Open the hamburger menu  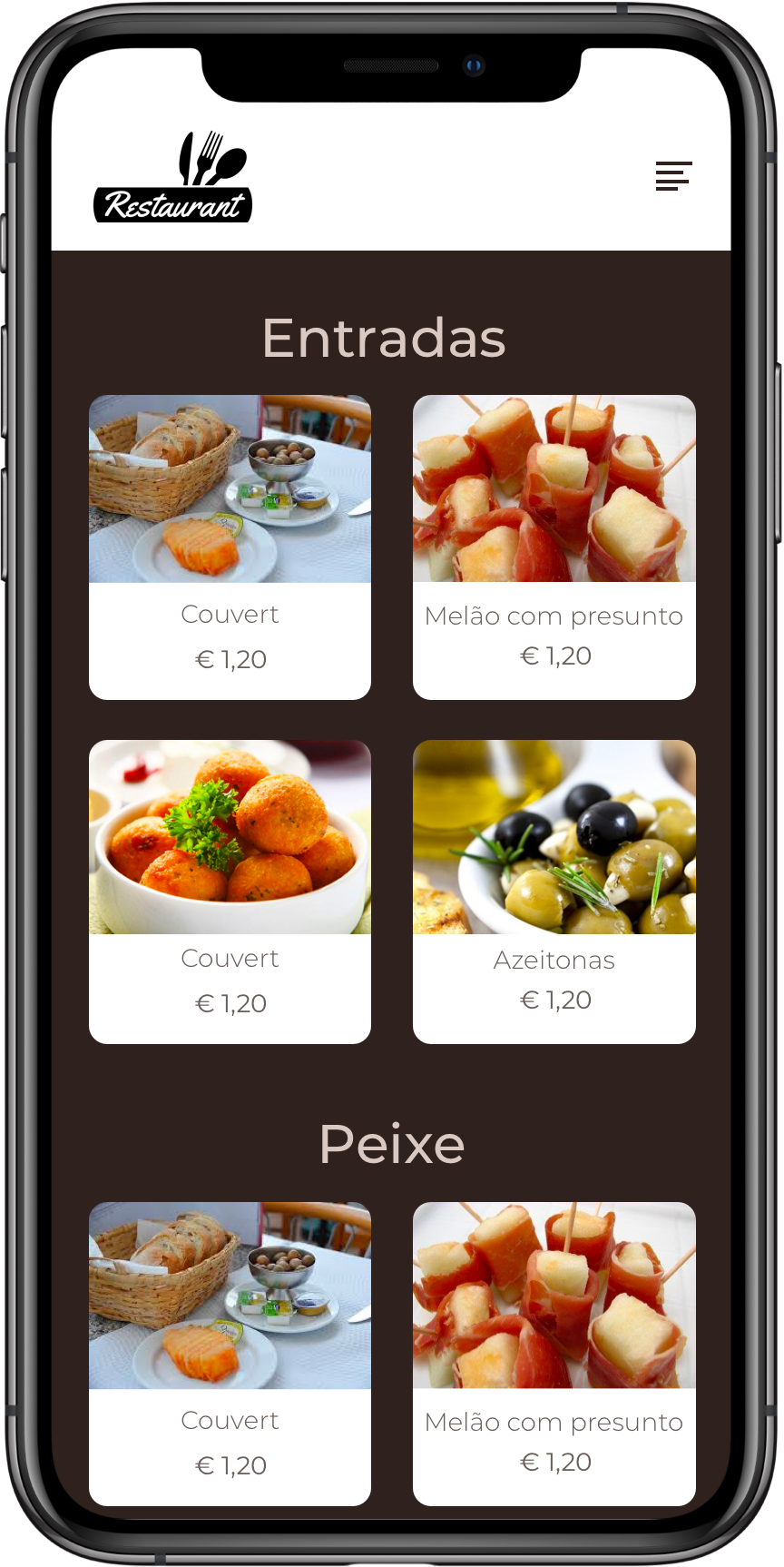(673, 176)
